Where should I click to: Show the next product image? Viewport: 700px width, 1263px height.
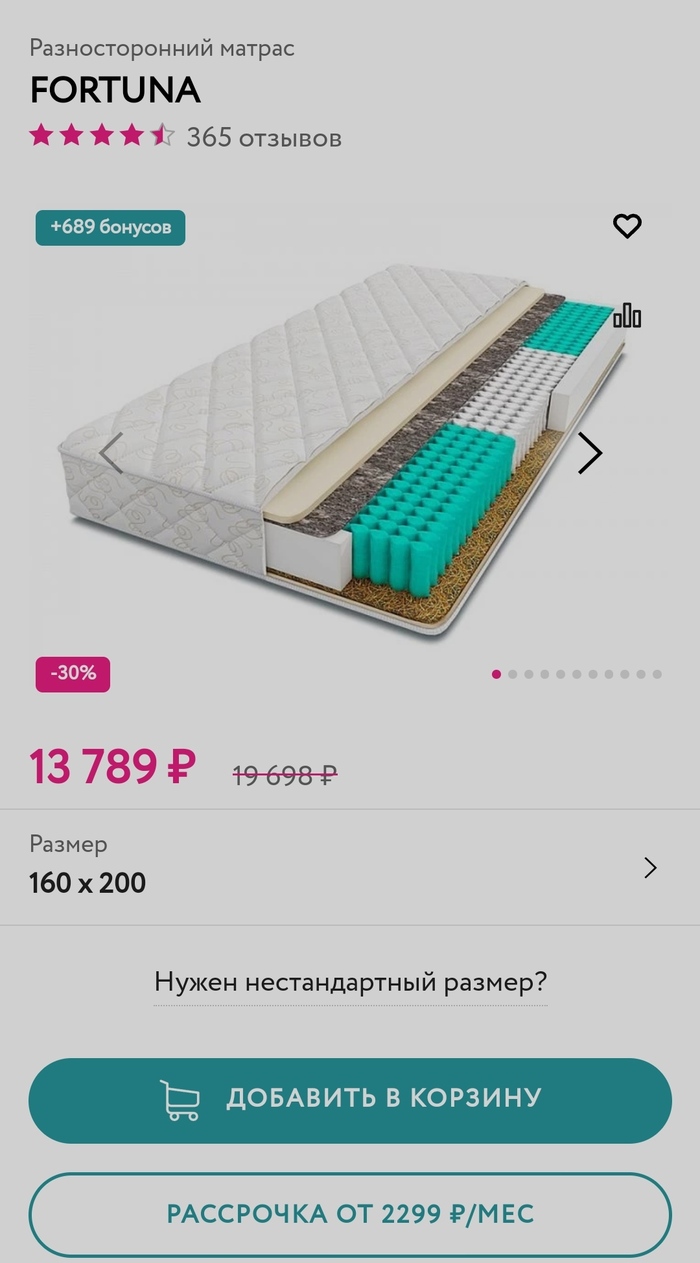coord(590,454)
